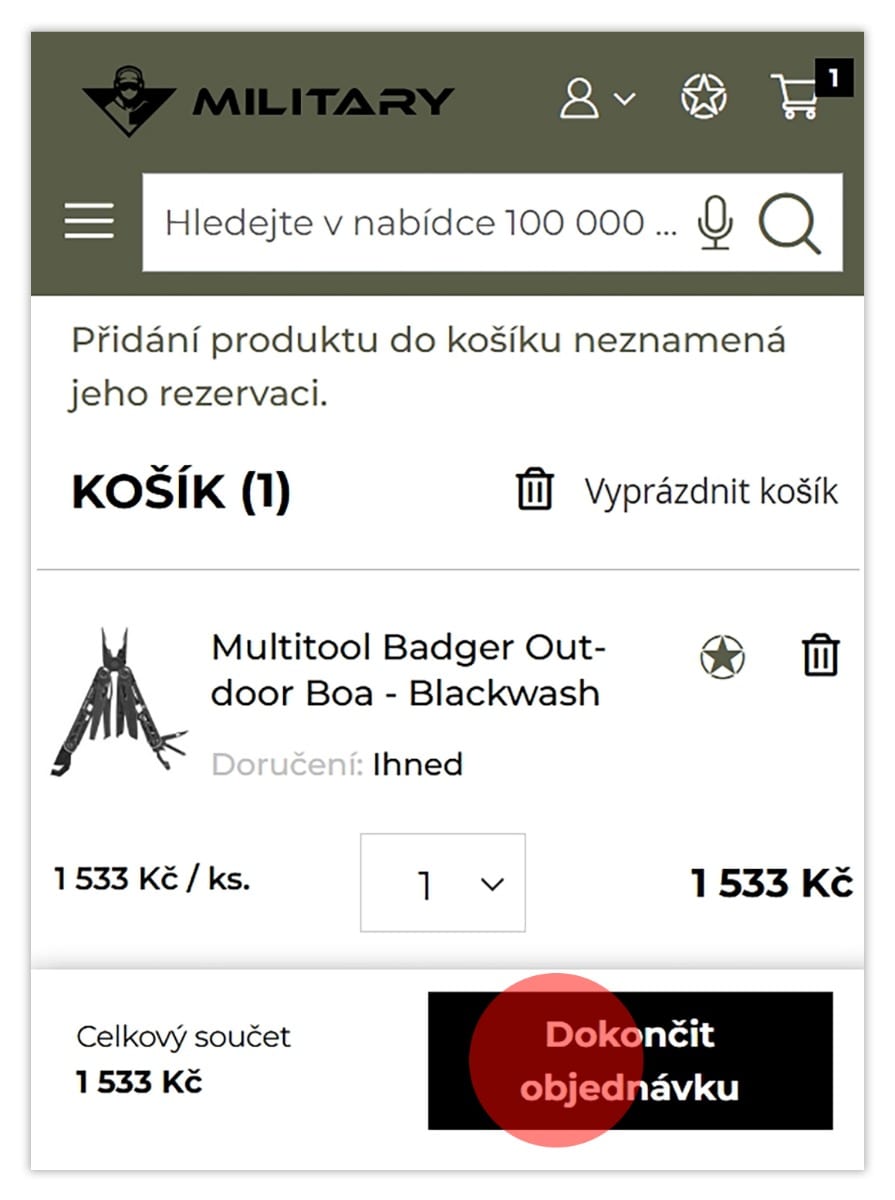The width and height of the screenshot is (895, 1200).
Task: Go to the Military home logo
Action: (268, 100)
